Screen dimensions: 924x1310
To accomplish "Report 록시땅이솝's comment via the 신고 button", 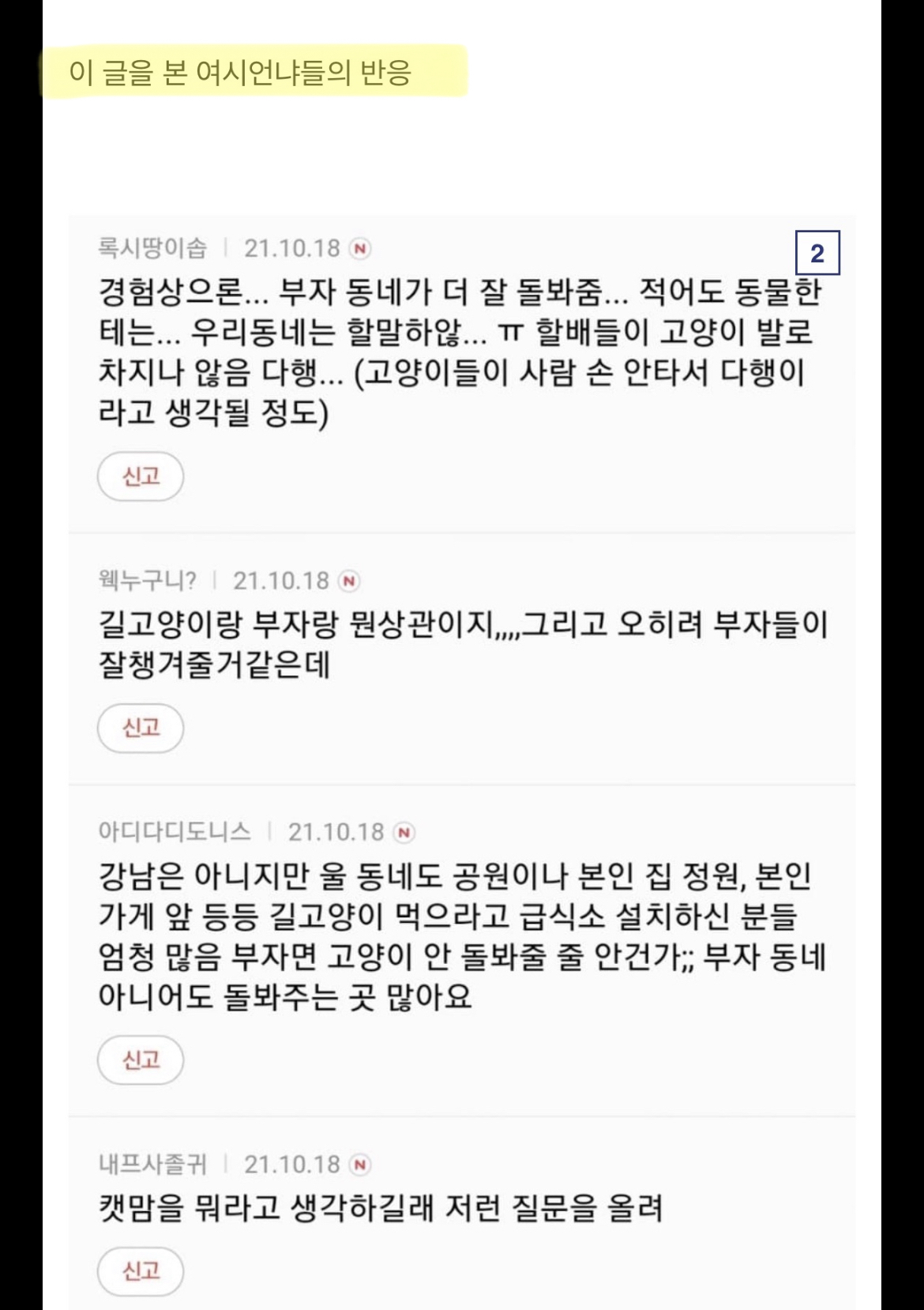I will [141, 476].
